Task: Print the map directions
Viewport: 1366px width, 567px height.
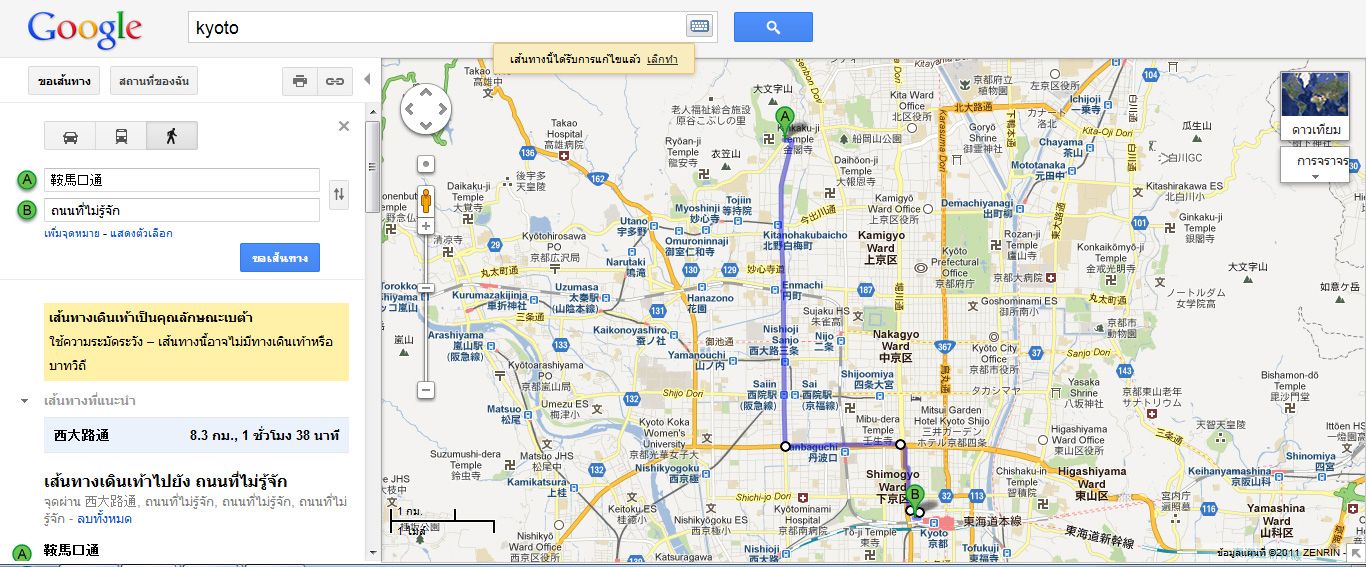Action: click(300, 81)
